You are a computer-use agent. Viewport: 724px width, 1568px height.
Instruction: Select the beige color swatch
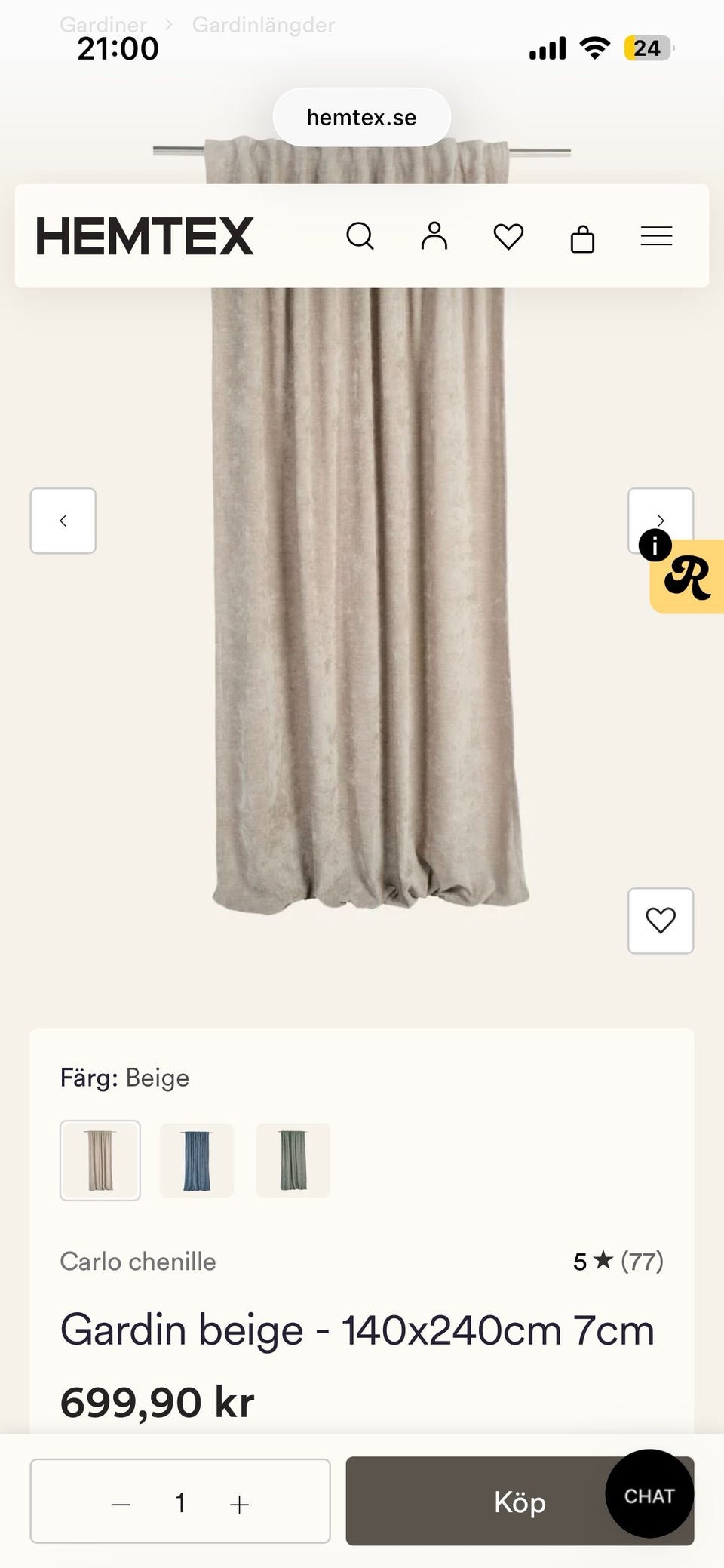(100, 1161)
